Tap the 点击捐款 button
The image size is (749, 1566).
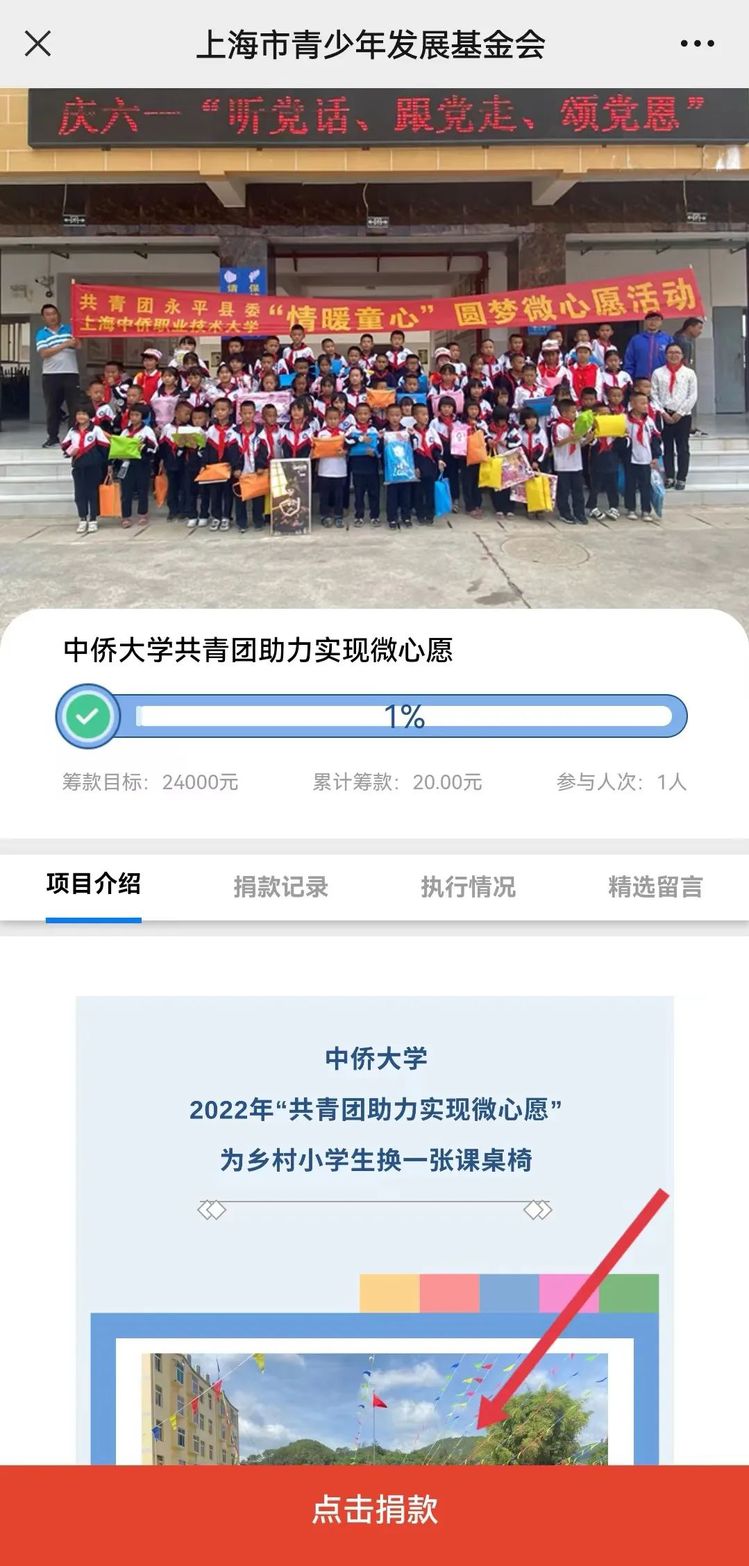(x=374, y=1511)
